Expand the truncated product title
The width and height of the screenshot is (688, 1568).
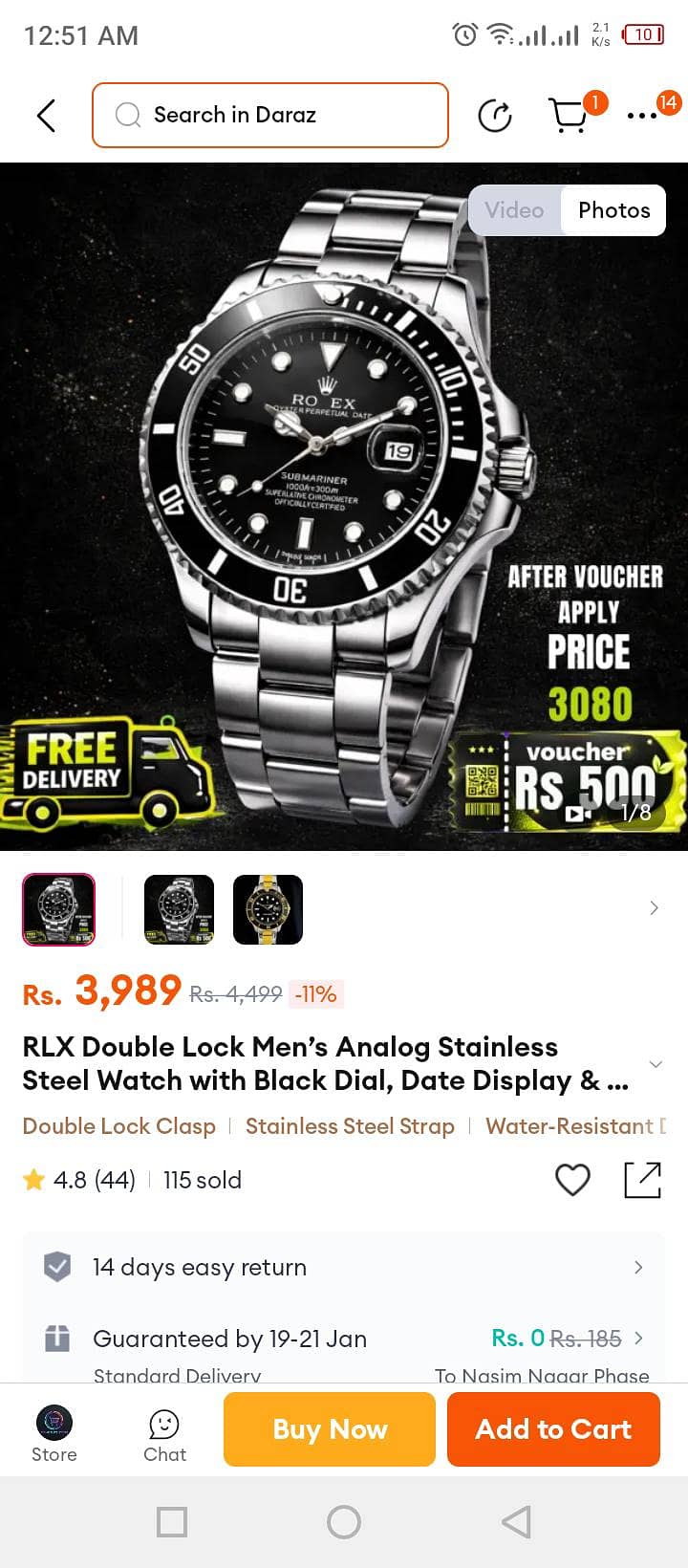point(656,1063)
